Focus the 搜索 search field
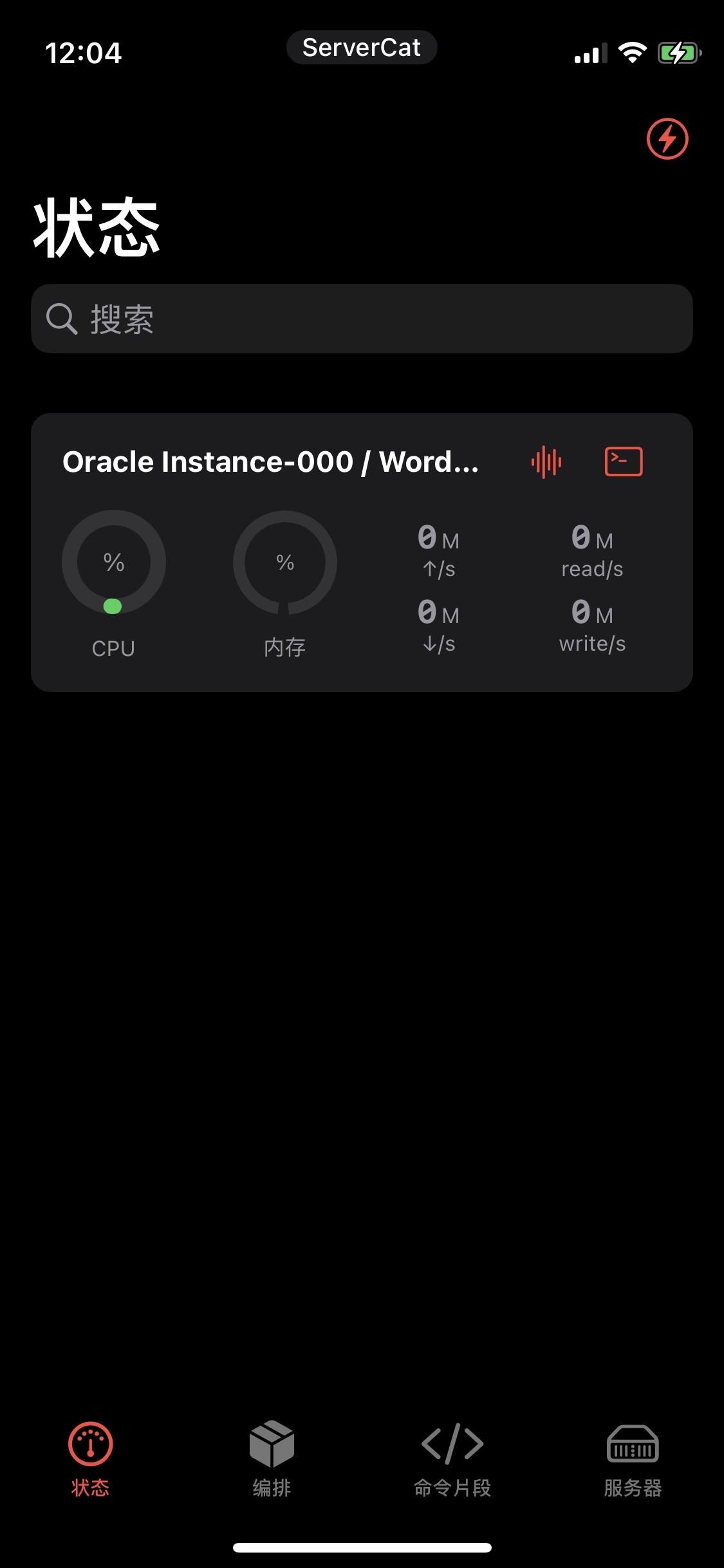 point(362,319)
